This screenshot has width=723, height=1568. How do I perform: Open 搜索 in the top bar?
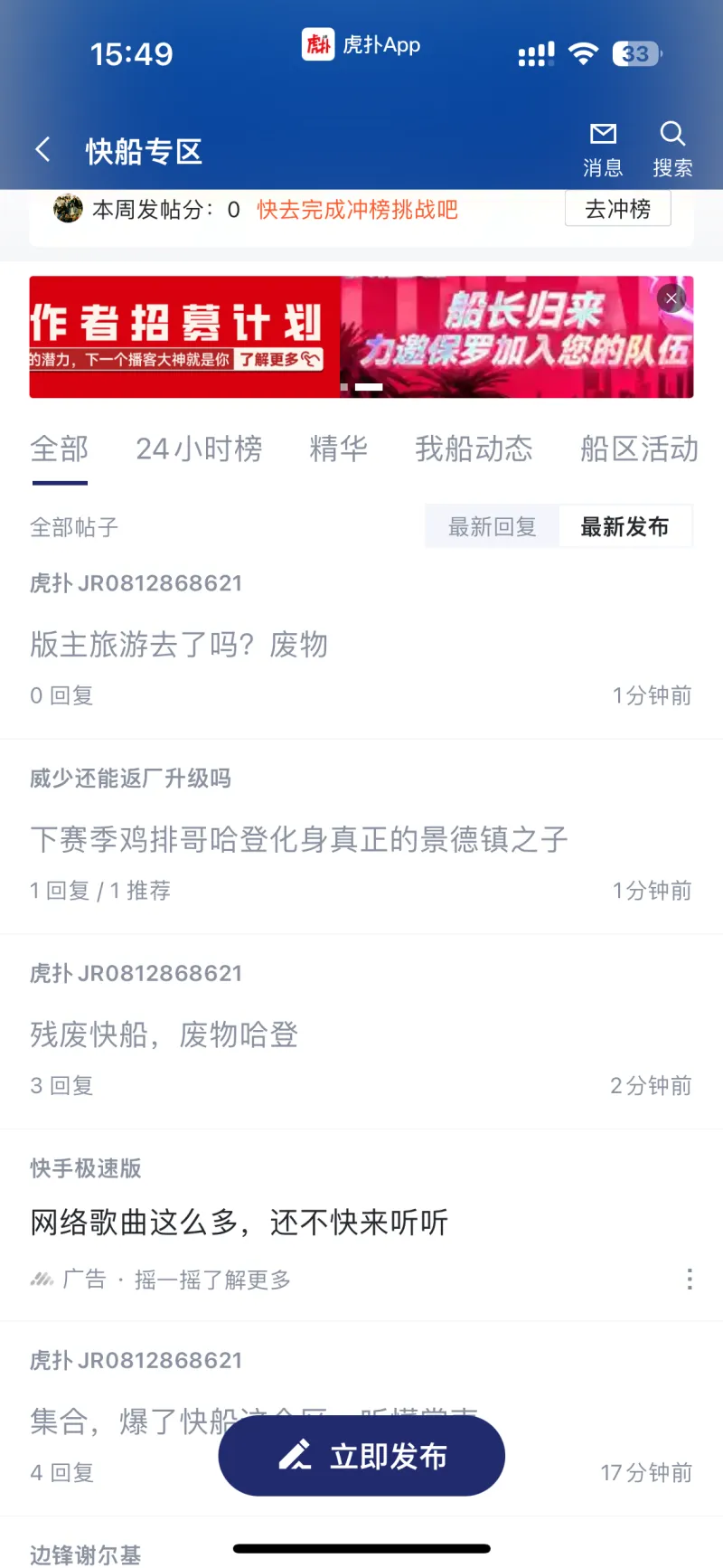coord(672,149)
